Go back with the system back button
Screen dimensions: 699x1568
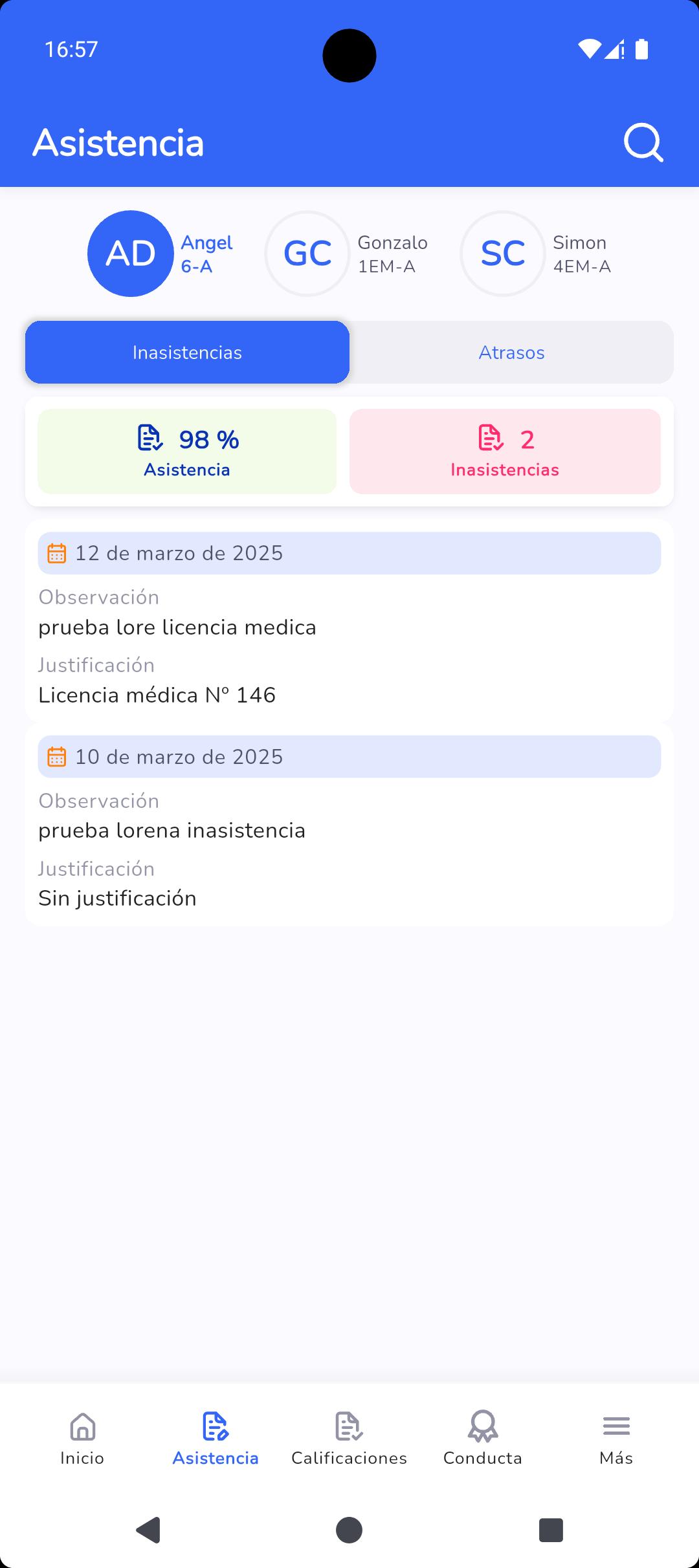(148, 1530)
